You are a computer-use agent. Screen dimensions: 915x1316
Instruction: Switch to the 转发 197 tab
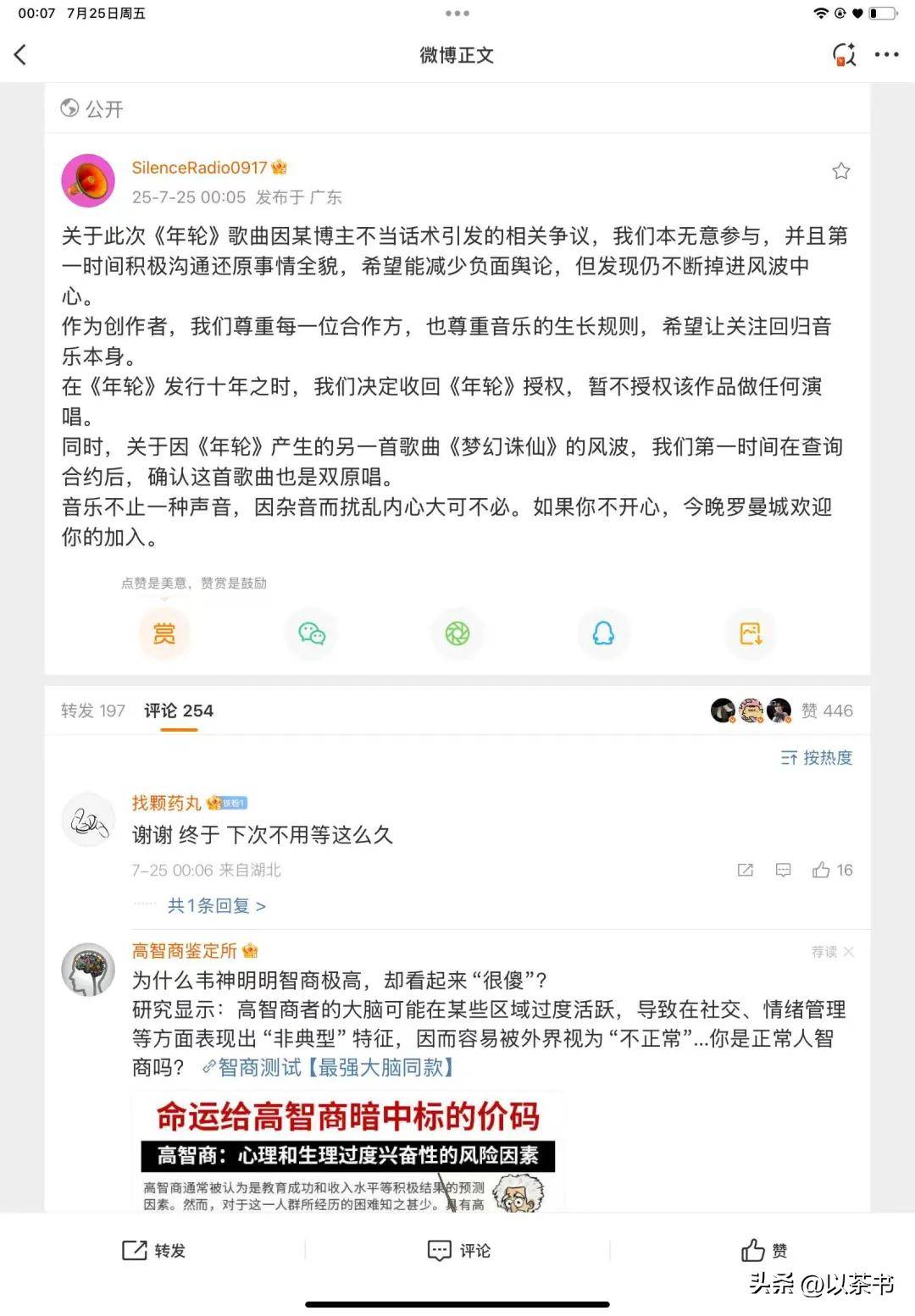click(92, 711)
